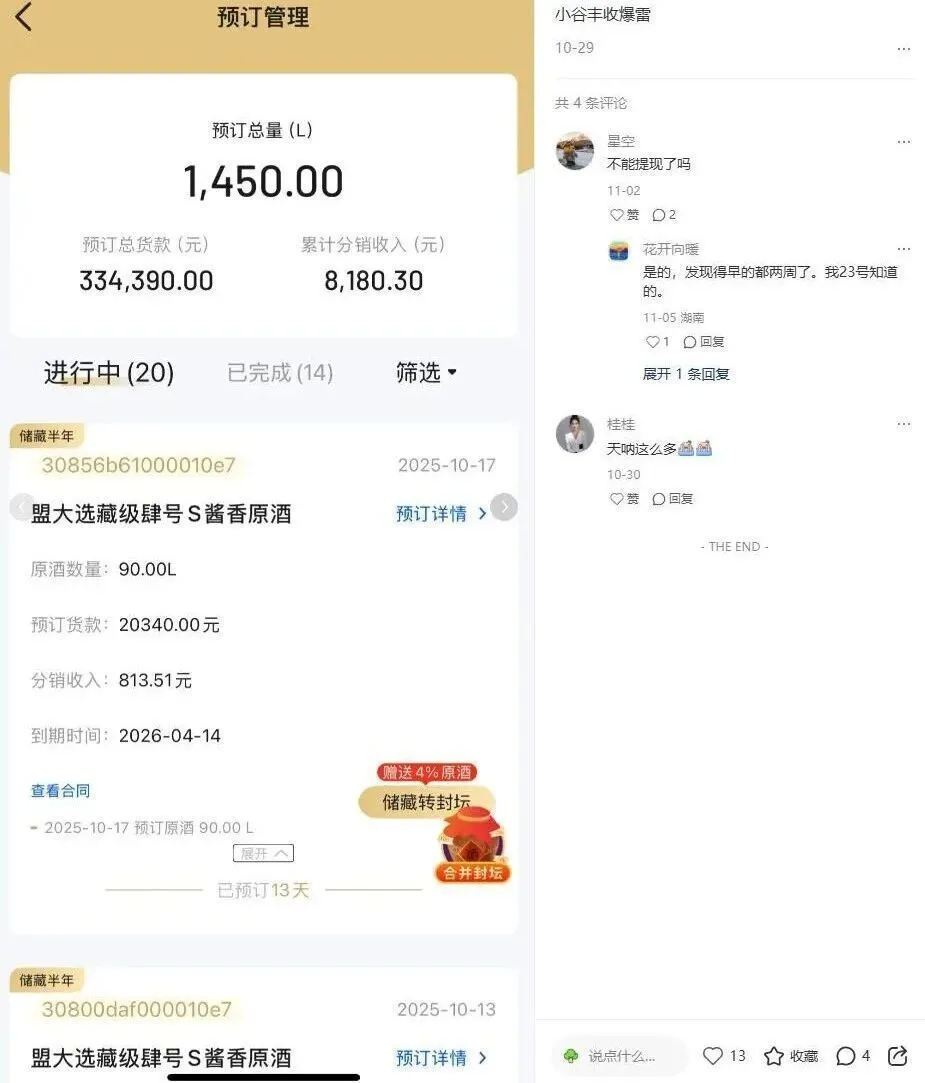The image size is (925, 1083).
Task: Open options menu for 桂桂's comment
Action: [x=903, y=424]
